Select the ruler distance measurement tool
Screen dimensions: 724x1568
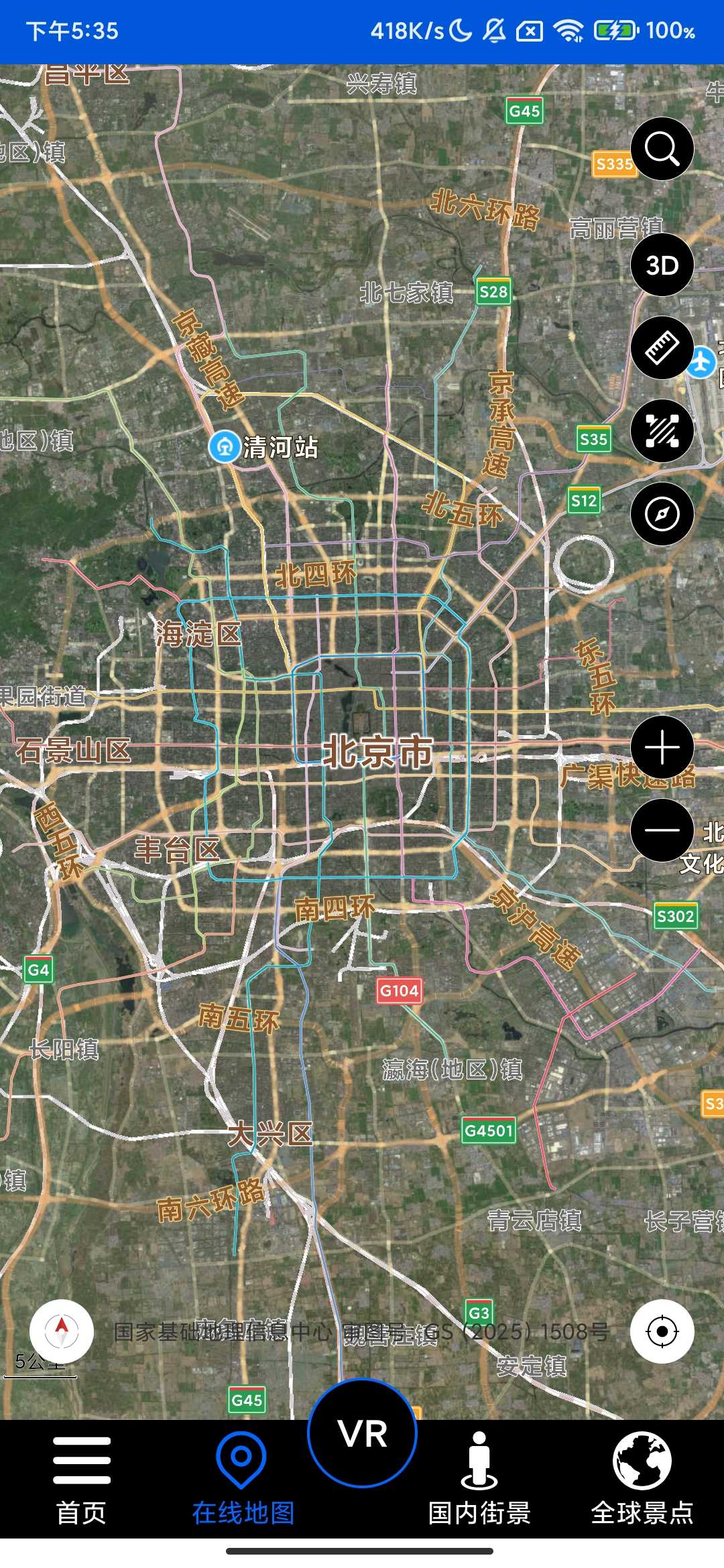coord(661,348)
